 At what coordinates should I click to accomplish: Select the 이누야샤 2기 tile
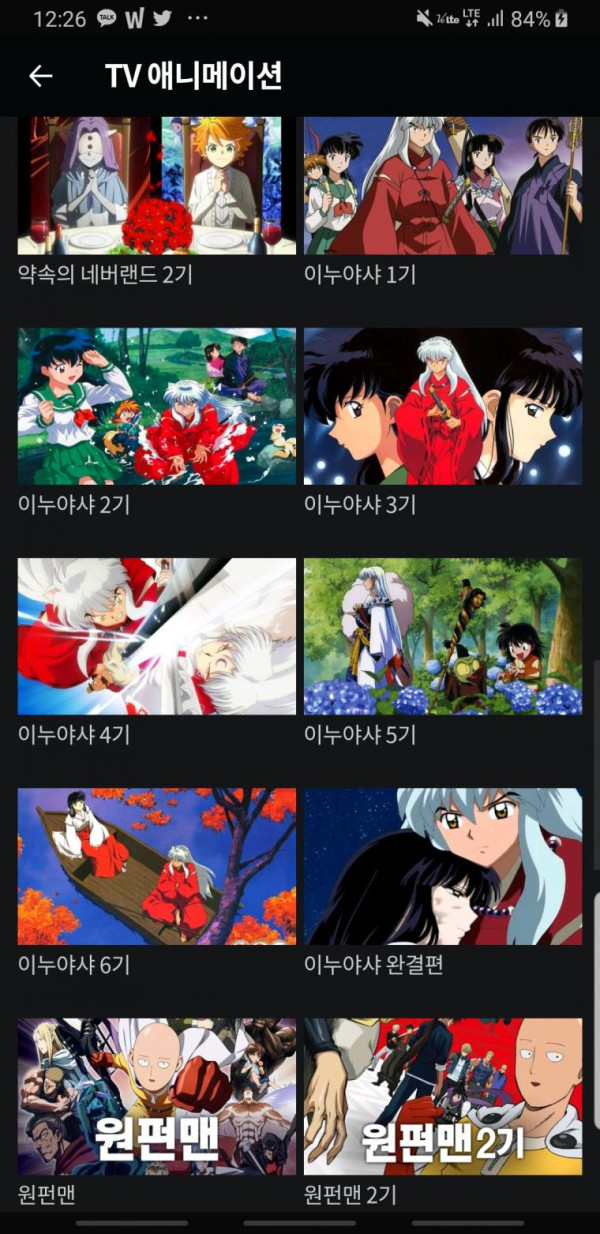click(157, 422)
